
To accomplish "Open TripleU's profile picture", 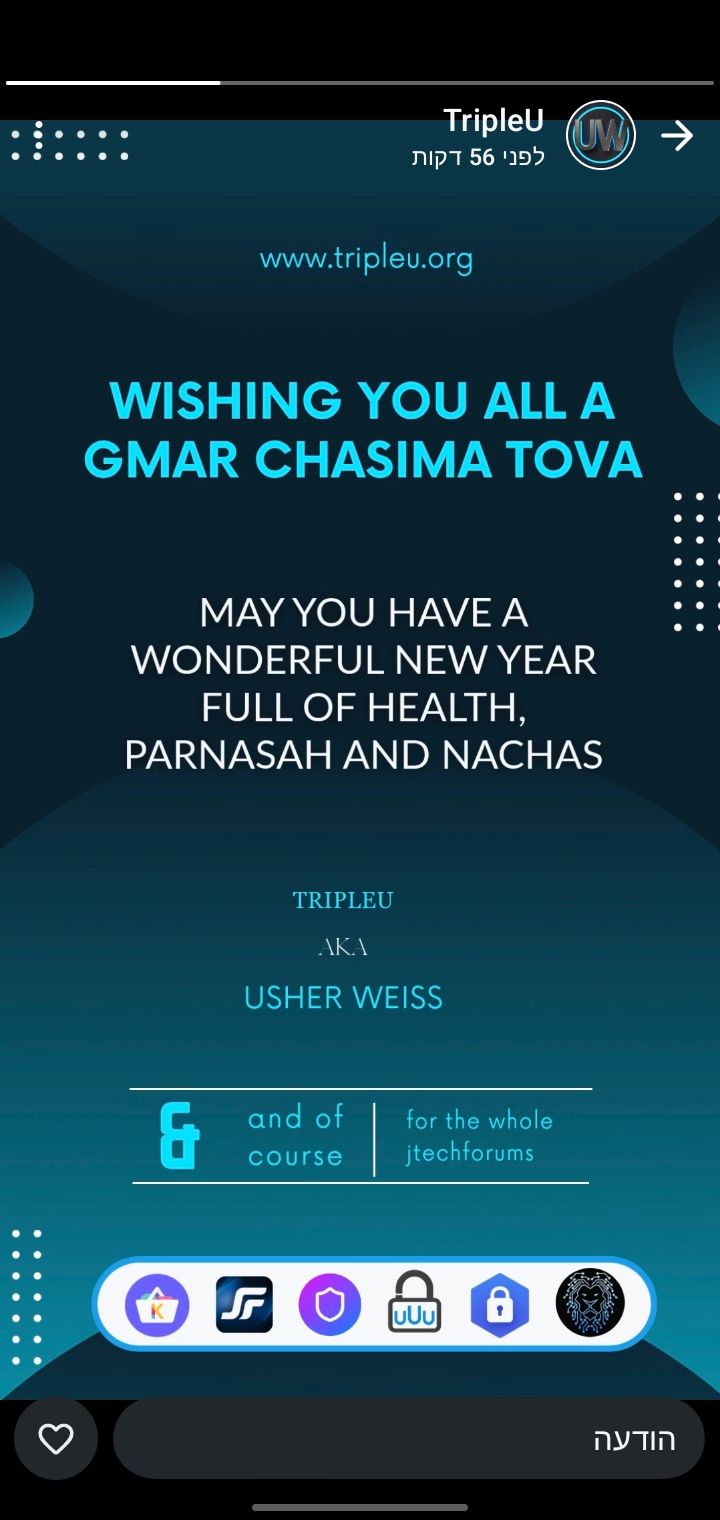I will (x=601, y=135).
